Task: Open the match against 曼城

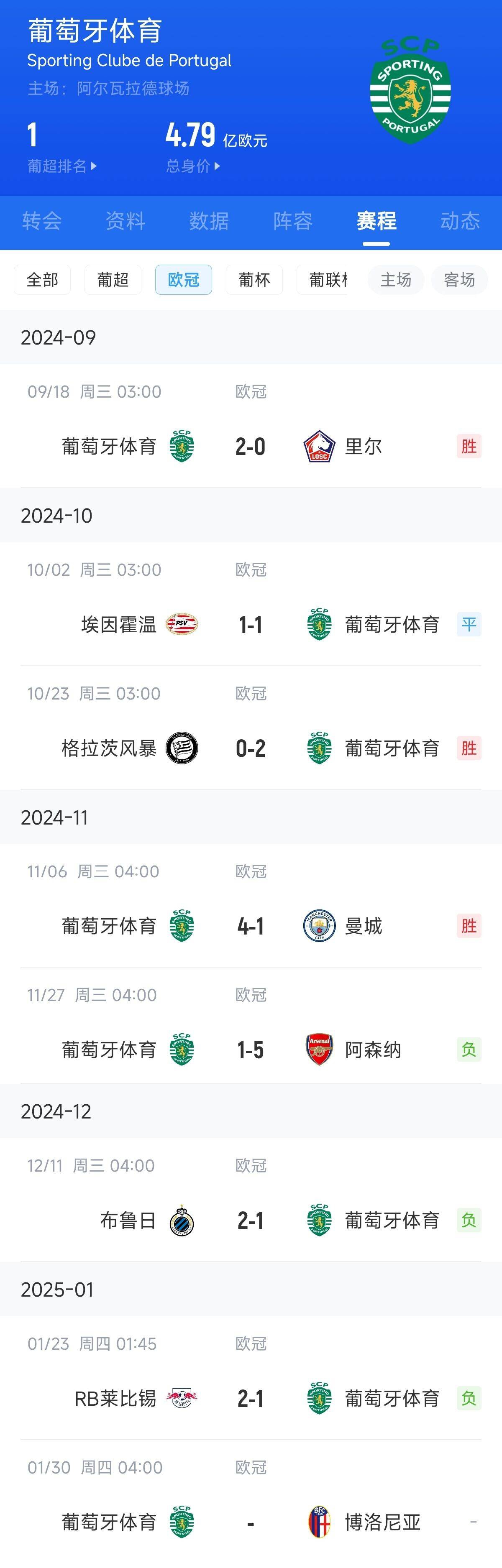Action: point(251,927)
